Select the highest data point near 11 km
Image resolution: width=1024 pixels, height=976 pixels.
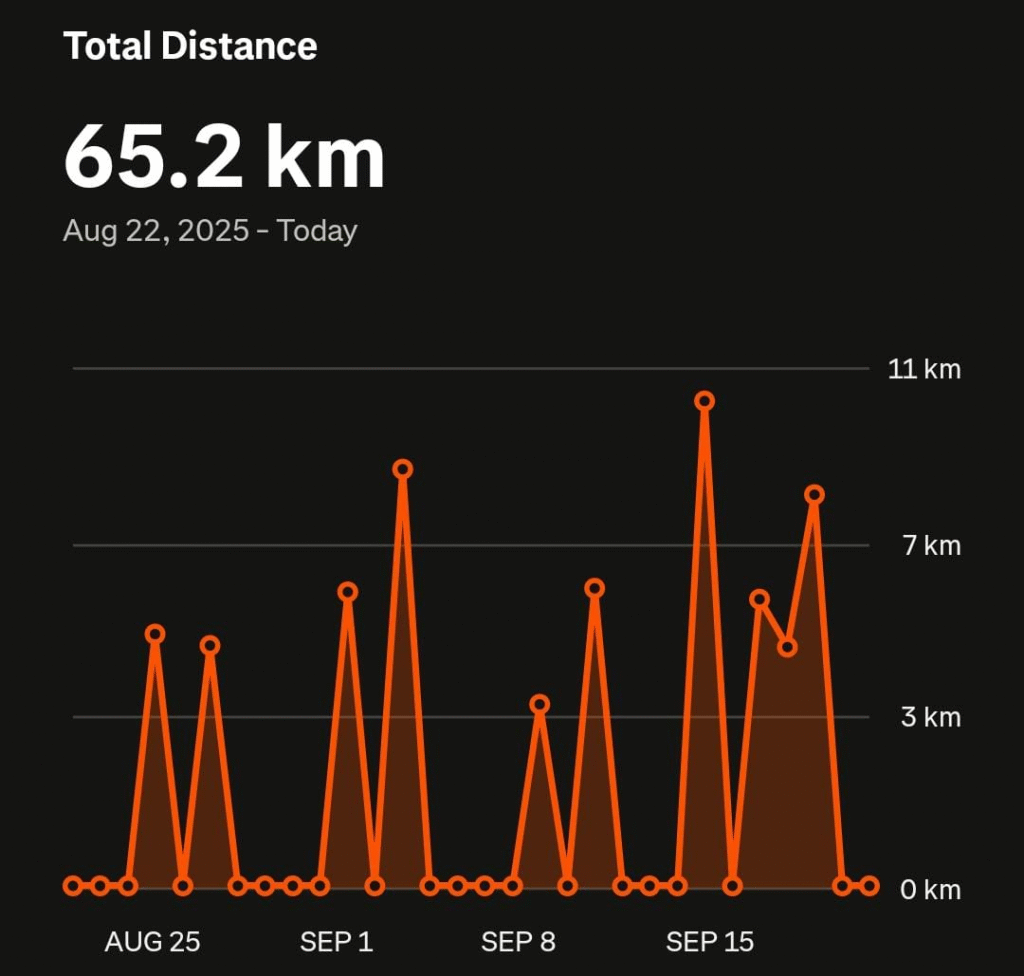(x=705, y=401)
